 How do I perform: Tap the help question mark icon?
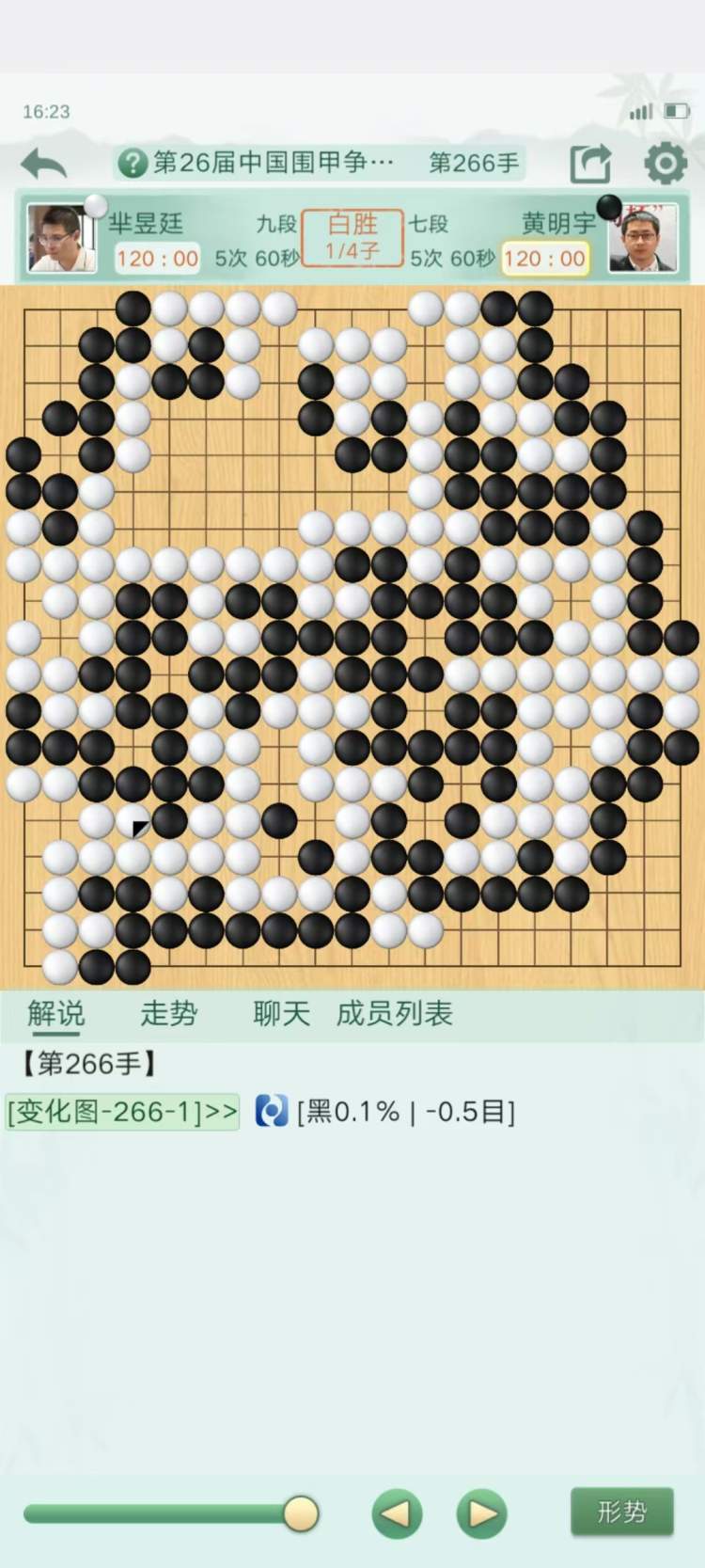(x=133, y=163)
